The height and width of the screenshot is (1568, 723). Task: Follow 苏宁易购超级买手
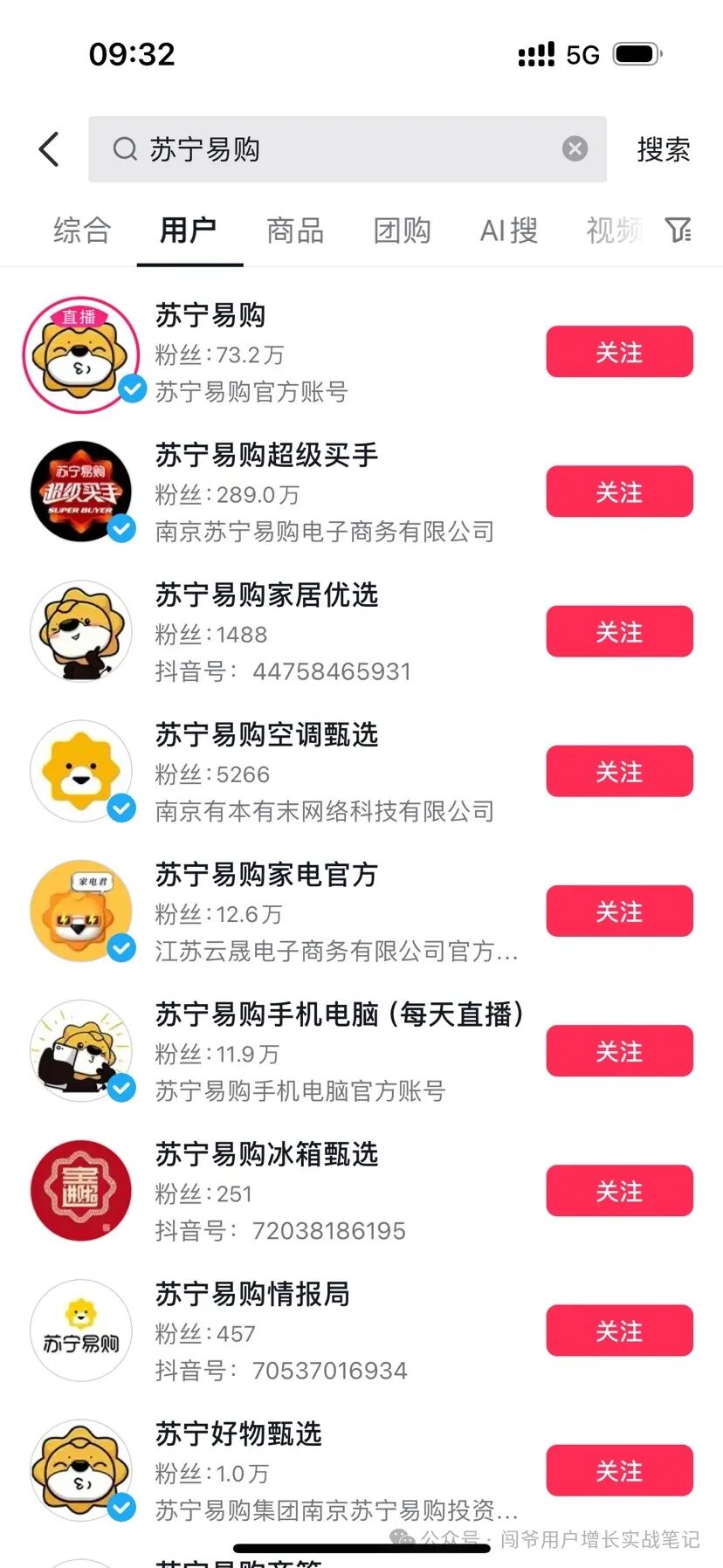[619, 492]
